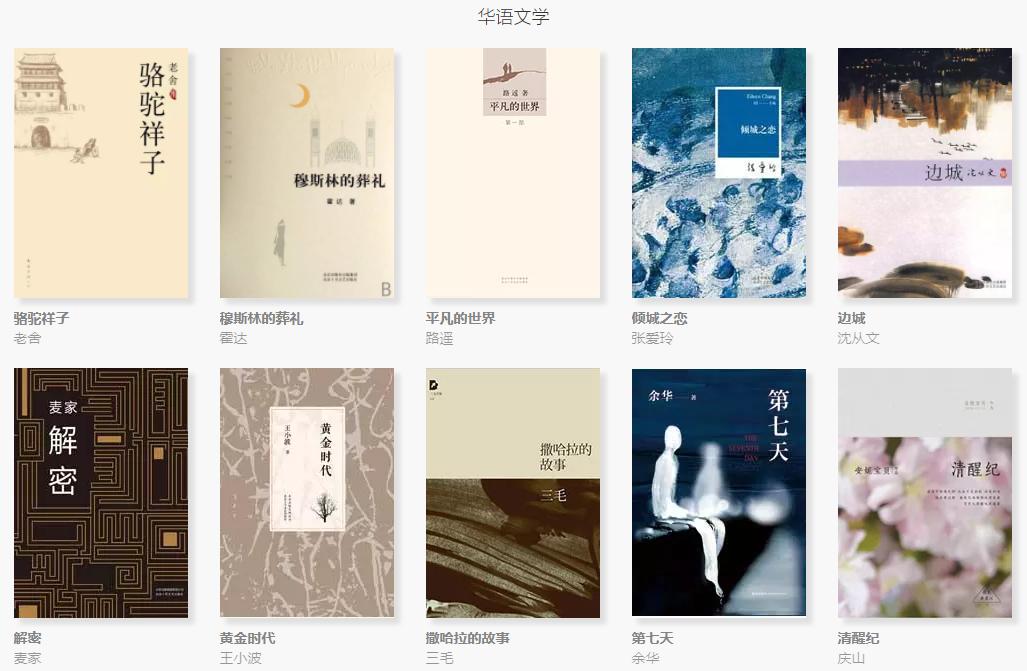Open the book 穆斯林的葬礼
The height and width of the screenshot is (671, 1027).
pyautogui.click(x=307, y=173)
